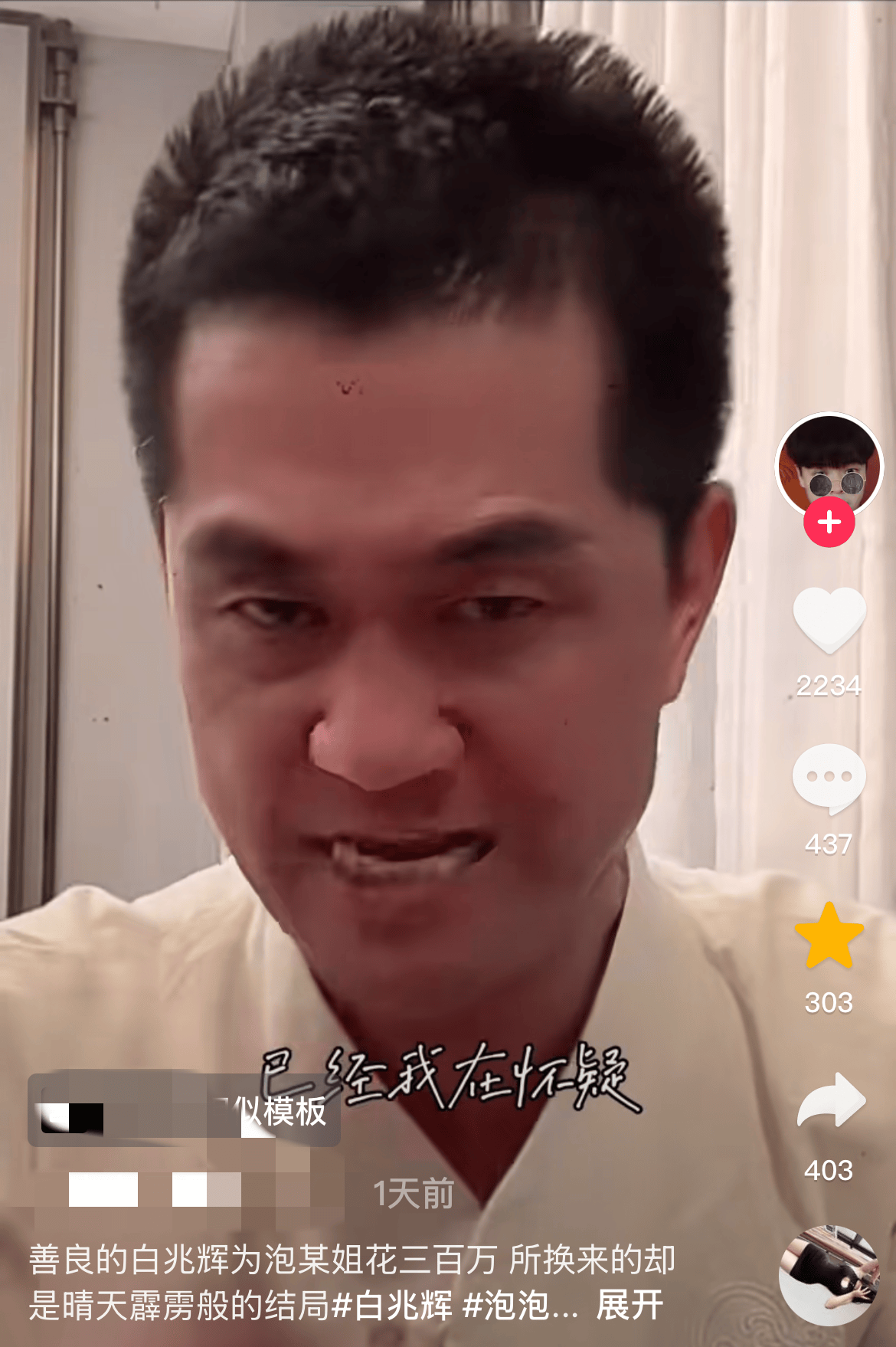Open the comments section

pyautogui.click(x=829, y=778)
